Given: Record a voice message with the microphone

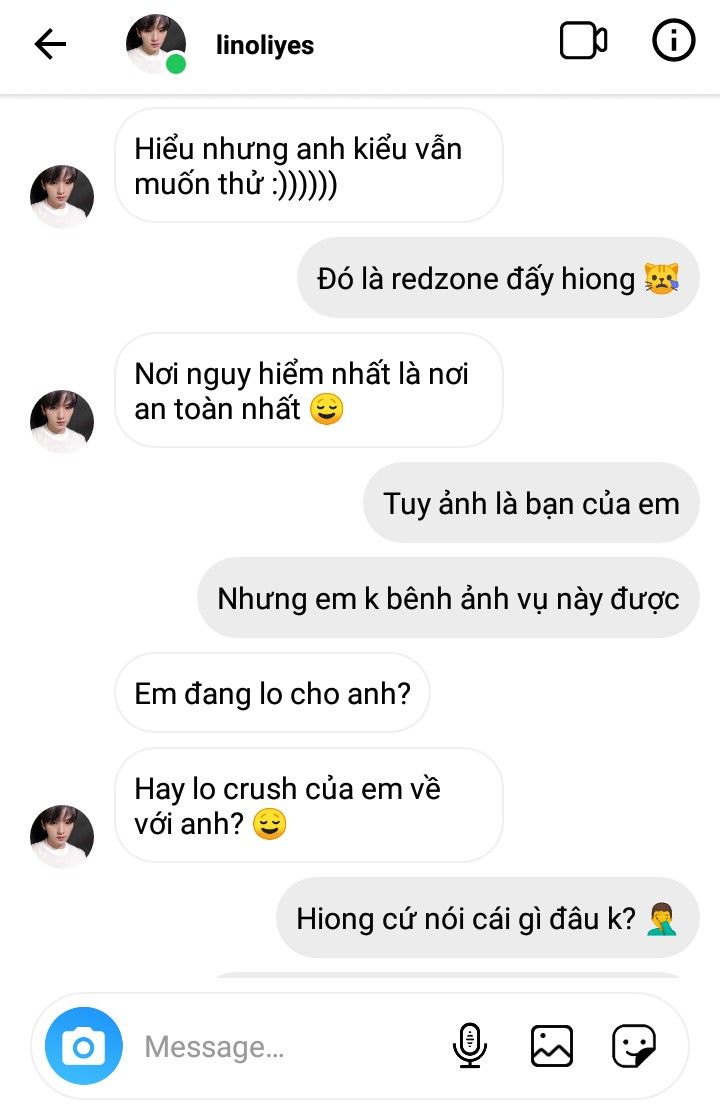Looking at the screenshot, I should point(469,1046).
